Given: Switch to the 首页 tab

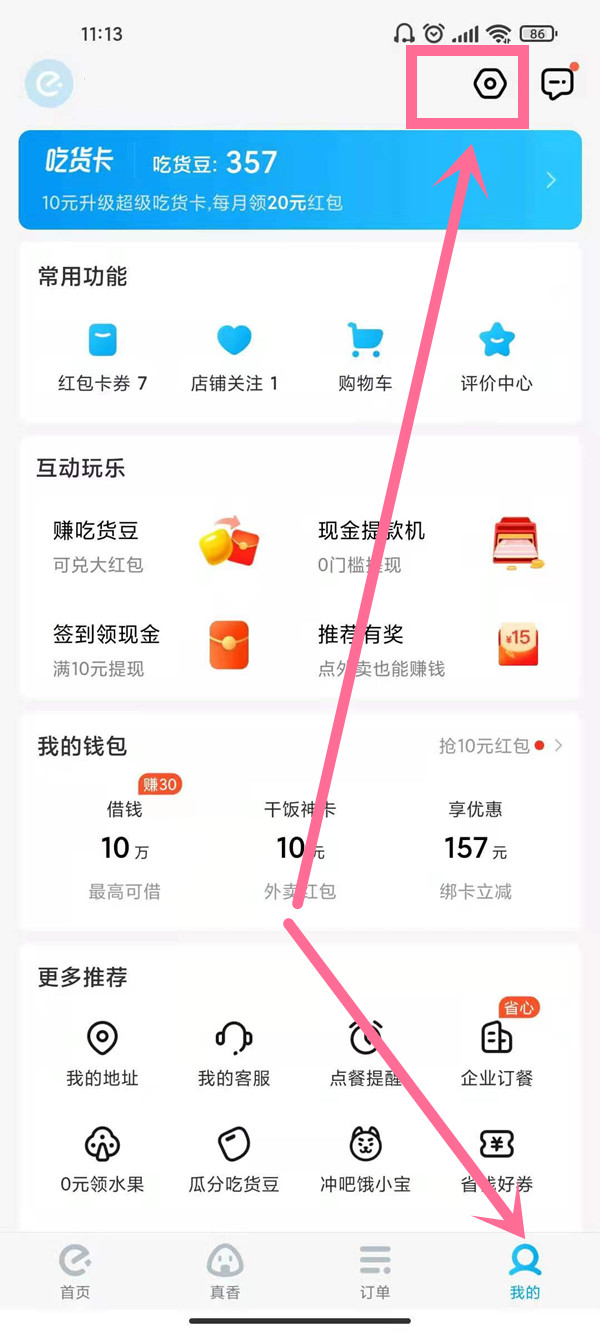Looking at the screenshot, I should click(75, 1270).
